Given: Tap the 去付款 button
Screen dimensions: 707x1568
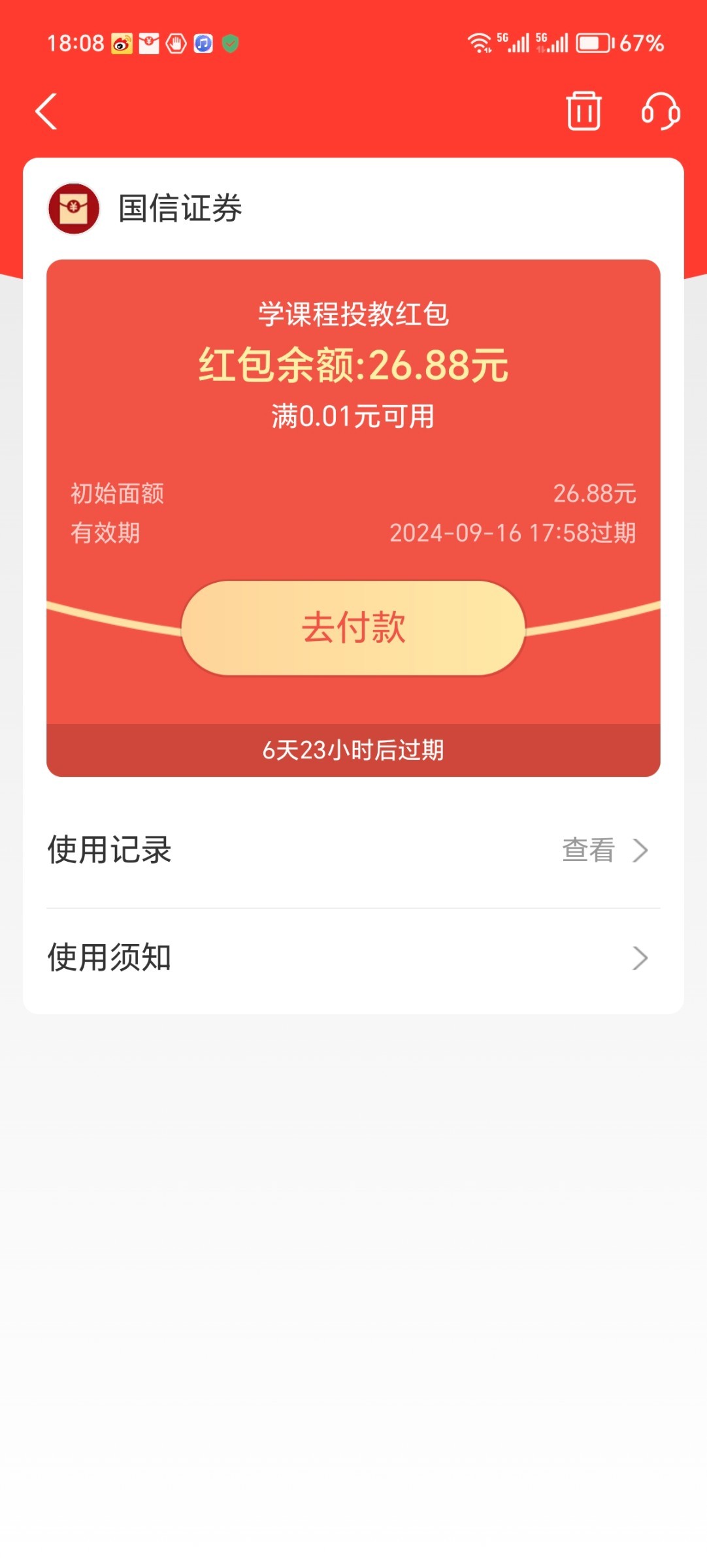Looking at the screenshot, I should (353, 628).
